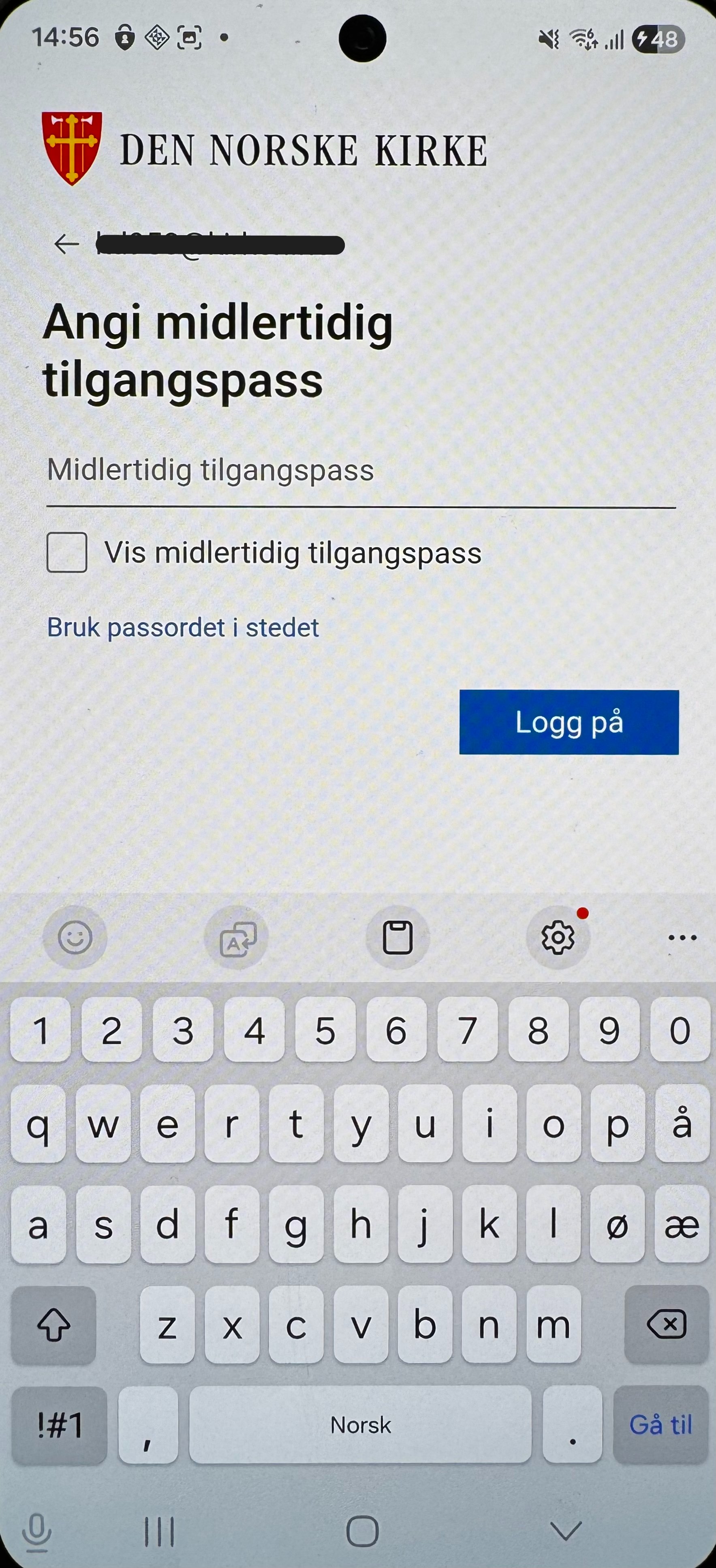Expand the keyboard toolbar three-dot menu
The image size is (716, 1568).
pyautogui.click(x=682, y=937)
